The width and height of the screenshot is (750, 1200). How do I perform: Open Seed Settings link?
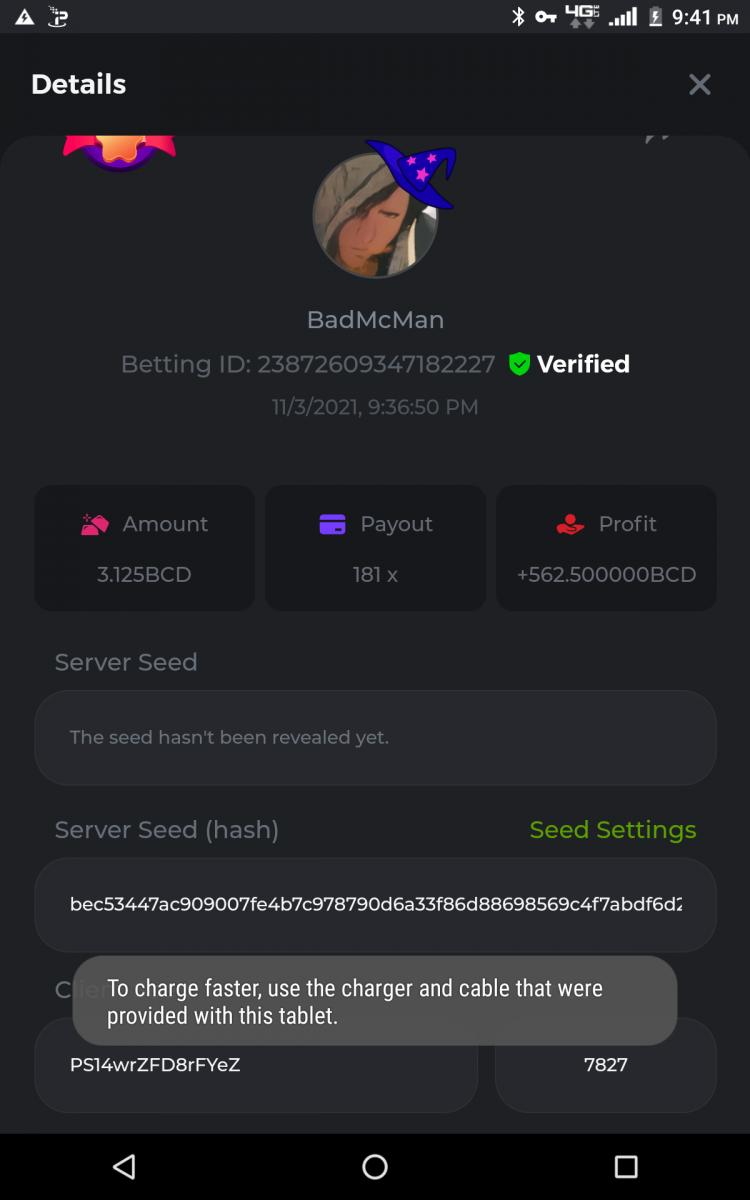612,830
